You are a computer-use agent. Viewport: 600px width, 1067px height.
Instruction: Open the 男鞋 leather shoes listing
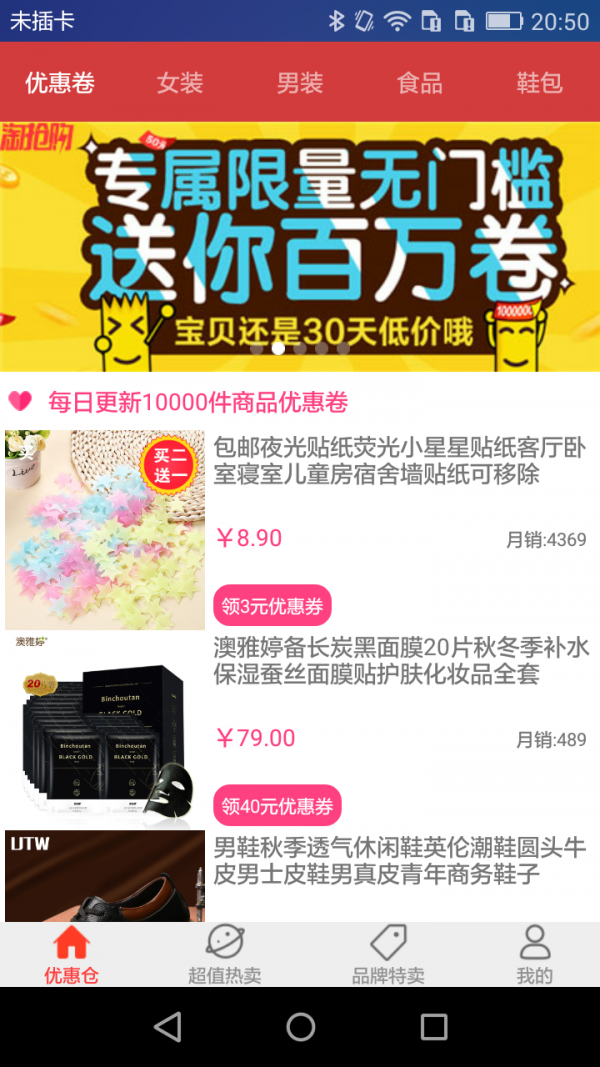pos(398,861)
